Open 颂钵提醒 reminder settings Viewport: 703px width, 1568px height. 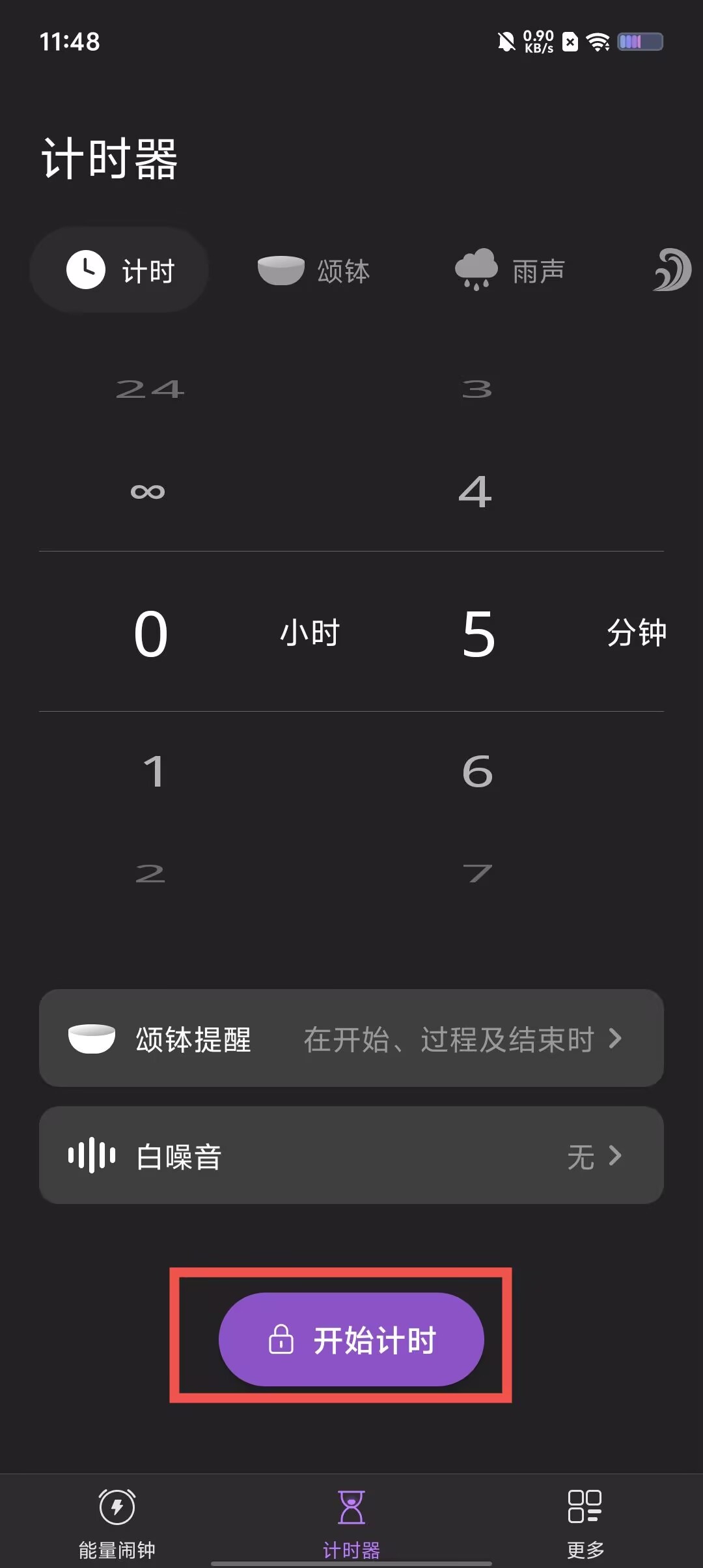pos(351,1039)
